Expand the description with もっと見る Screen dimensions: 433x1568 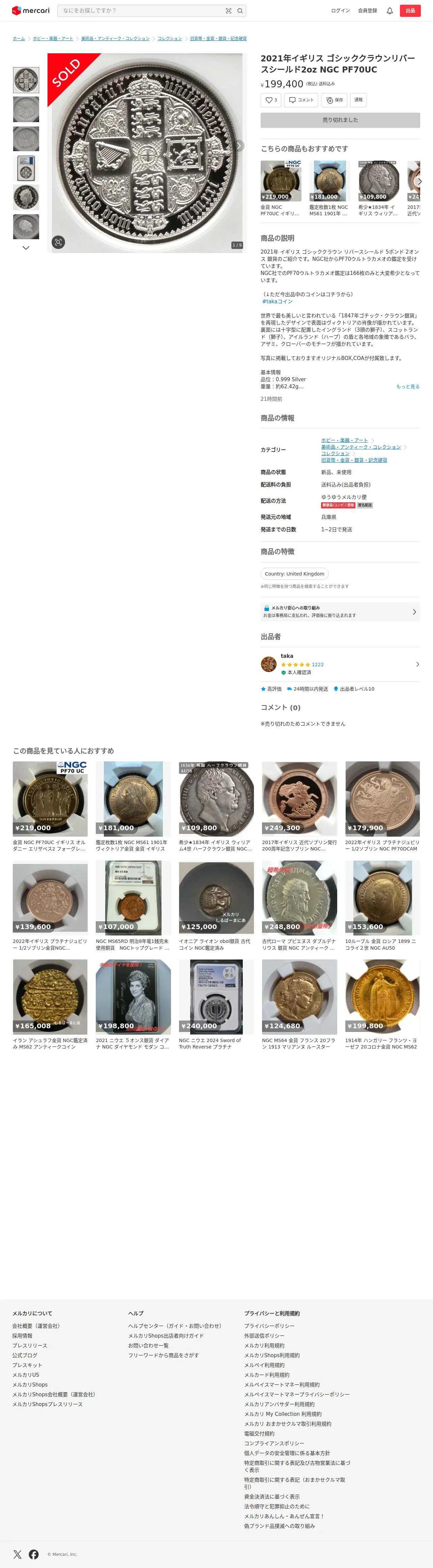pos(407,387)
